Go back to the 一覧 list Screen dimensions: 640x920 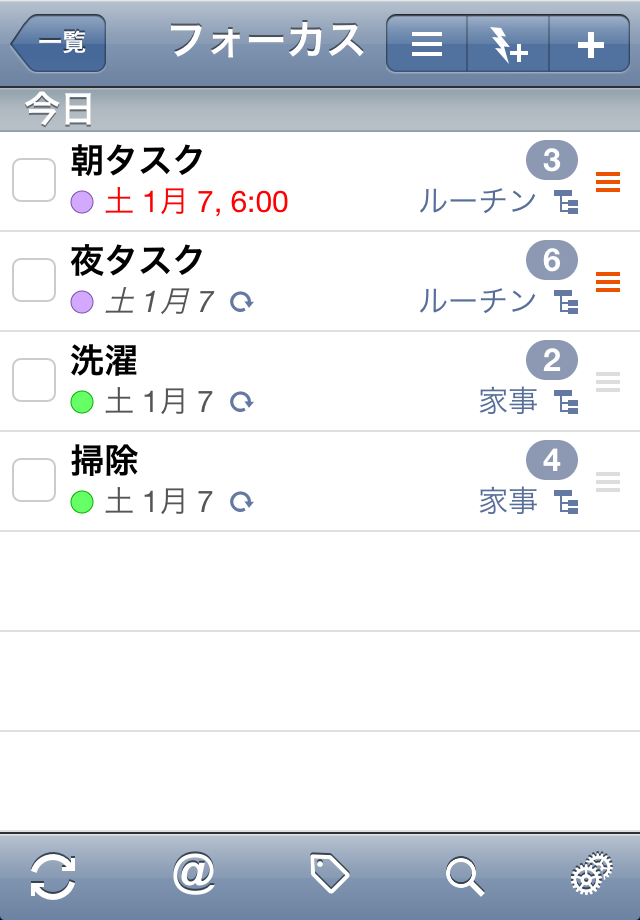[x=58, y=43]
